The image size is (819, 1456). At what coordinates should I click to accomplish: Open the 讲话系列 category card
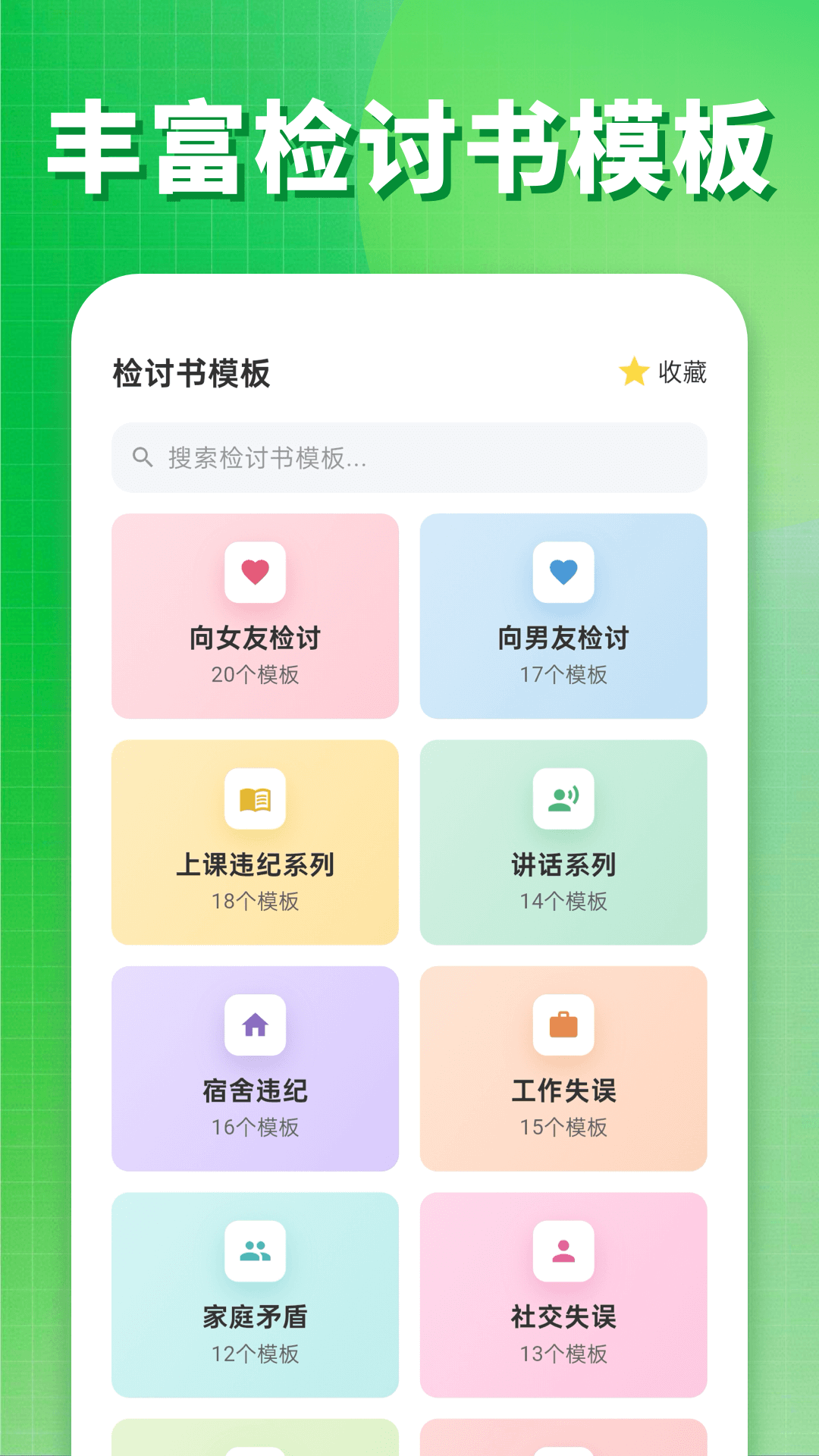(x=563, y=842)
